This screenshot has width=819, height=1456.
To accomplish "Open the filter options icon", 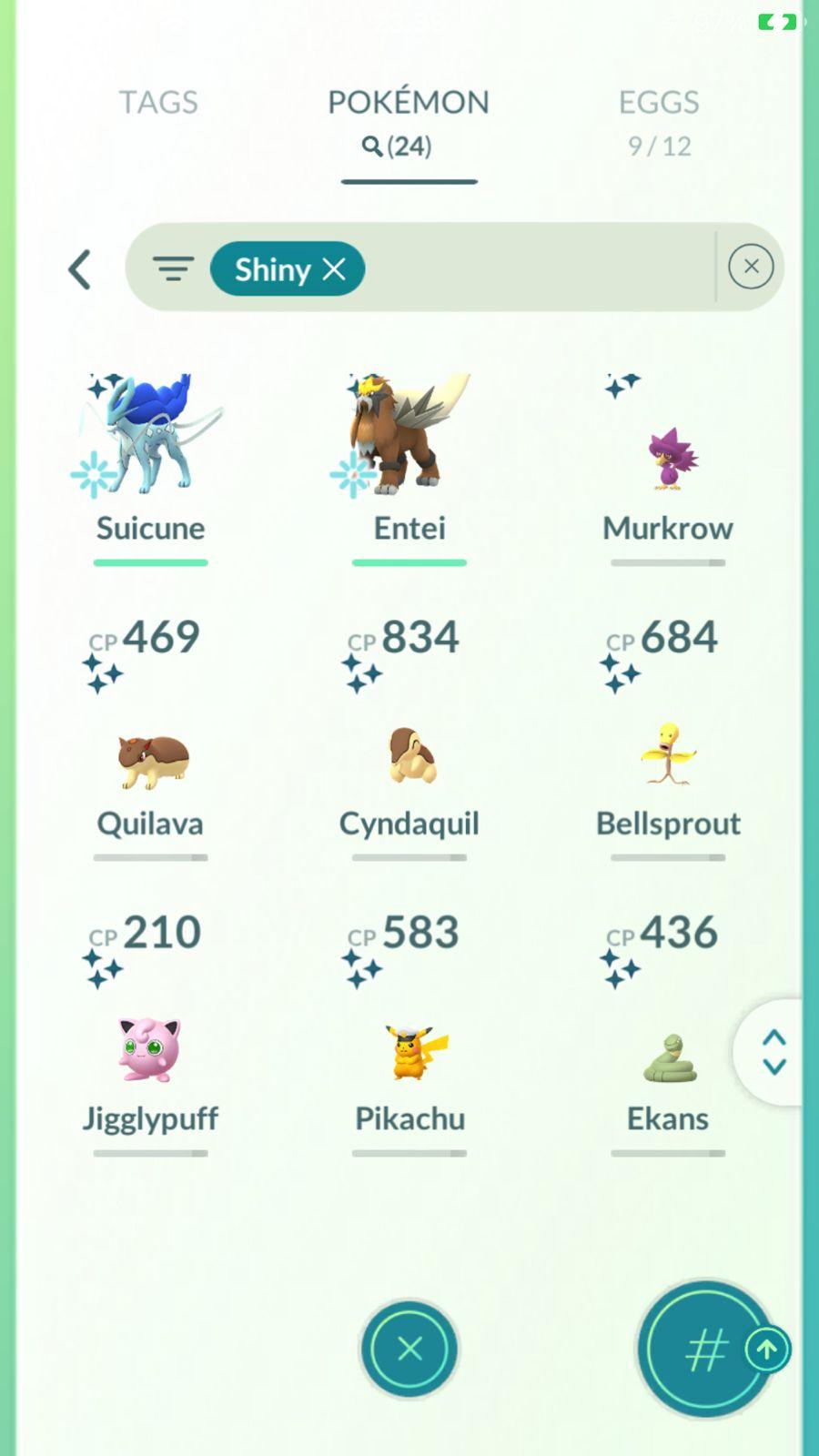I will (173, 269).
